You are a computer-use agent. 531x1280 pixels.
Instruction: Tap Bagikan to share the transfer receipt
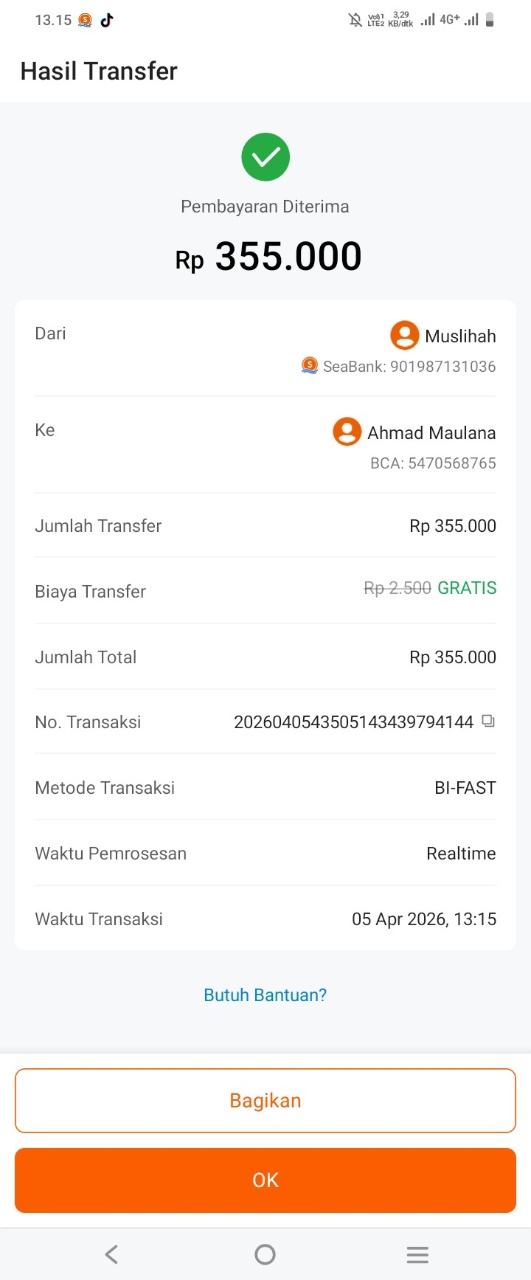click(265, 1100)
